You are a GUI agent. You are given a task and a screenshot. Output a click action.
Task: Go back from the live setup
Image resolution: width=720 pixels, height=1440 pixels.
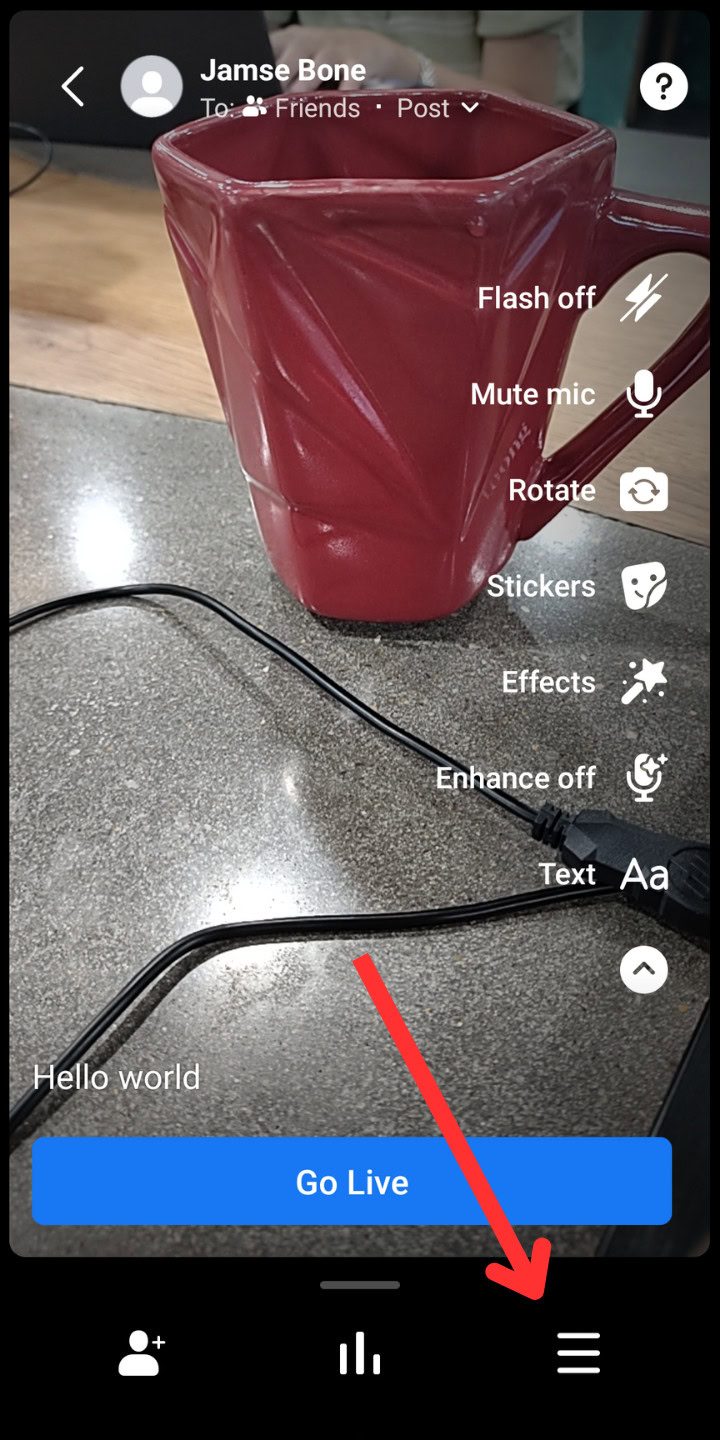click(x=73, y=87)
